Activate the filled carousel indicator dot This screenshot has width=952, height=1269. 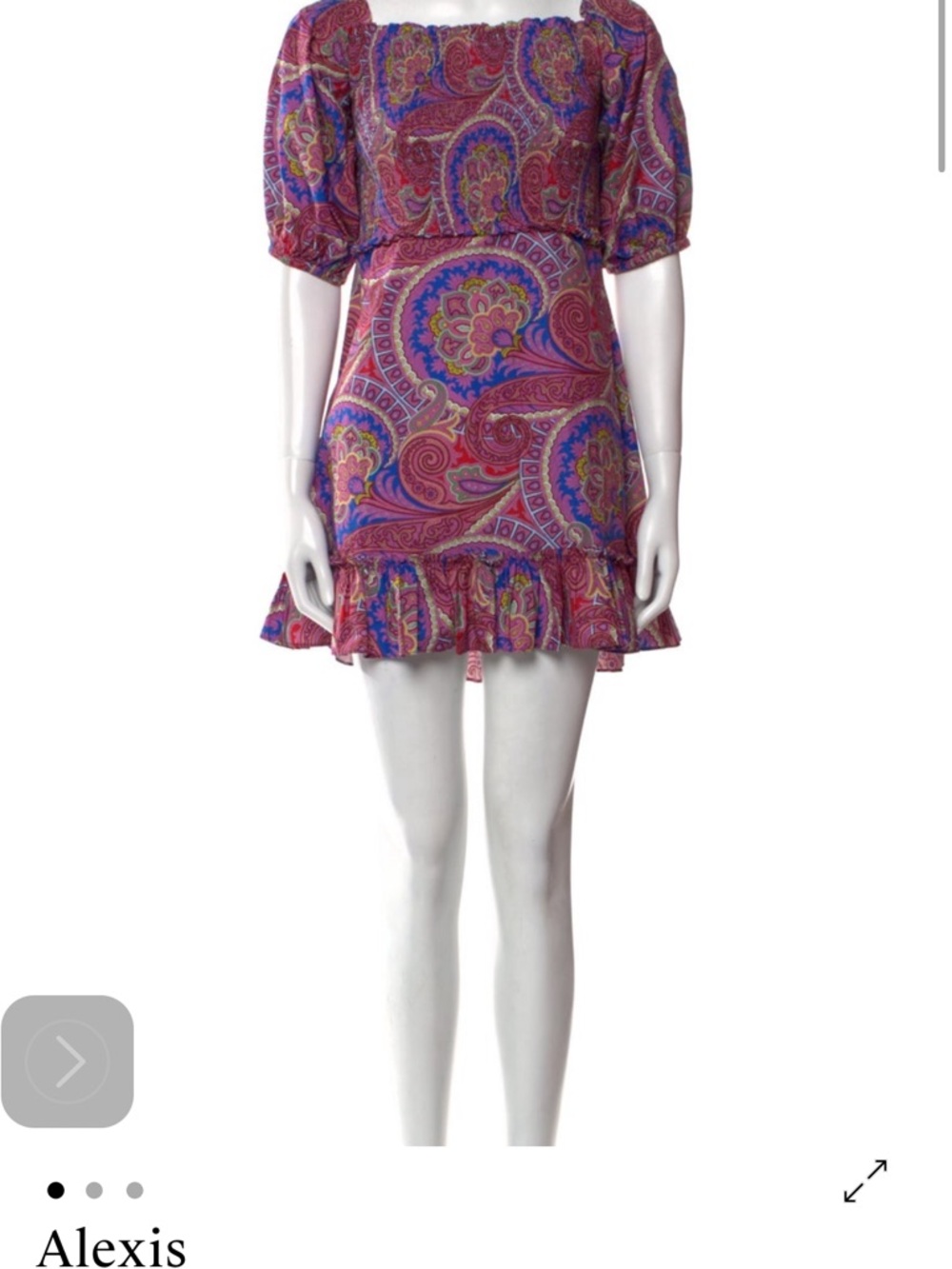53,1190
